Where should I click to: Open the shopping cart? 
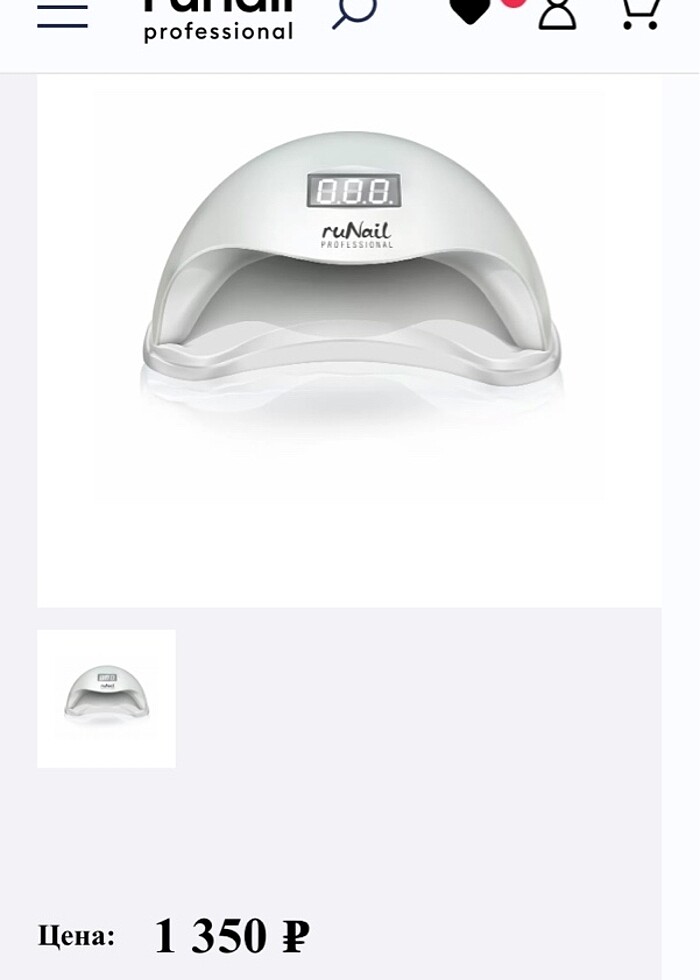coord(640,12)
